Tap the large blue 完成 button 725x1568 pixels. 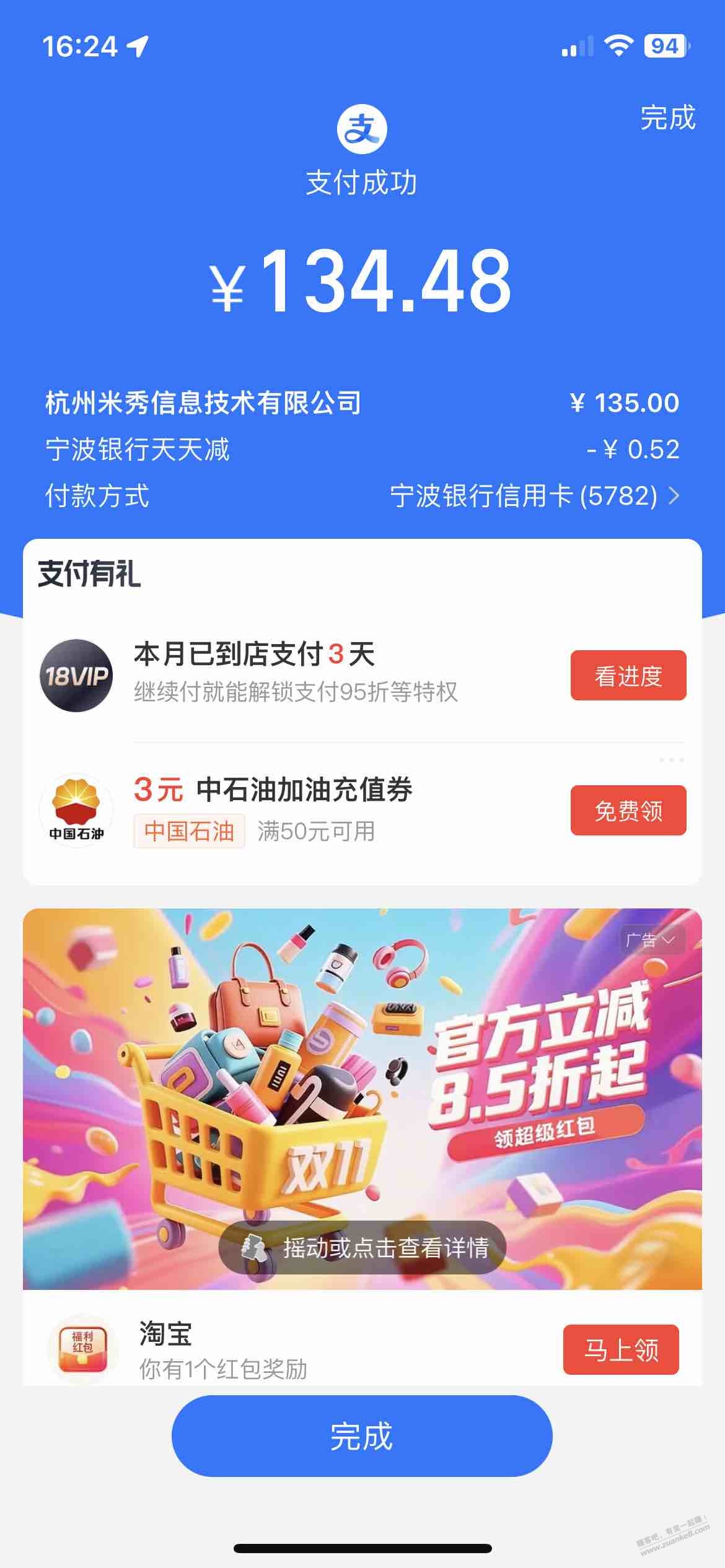pos(362,1436)
